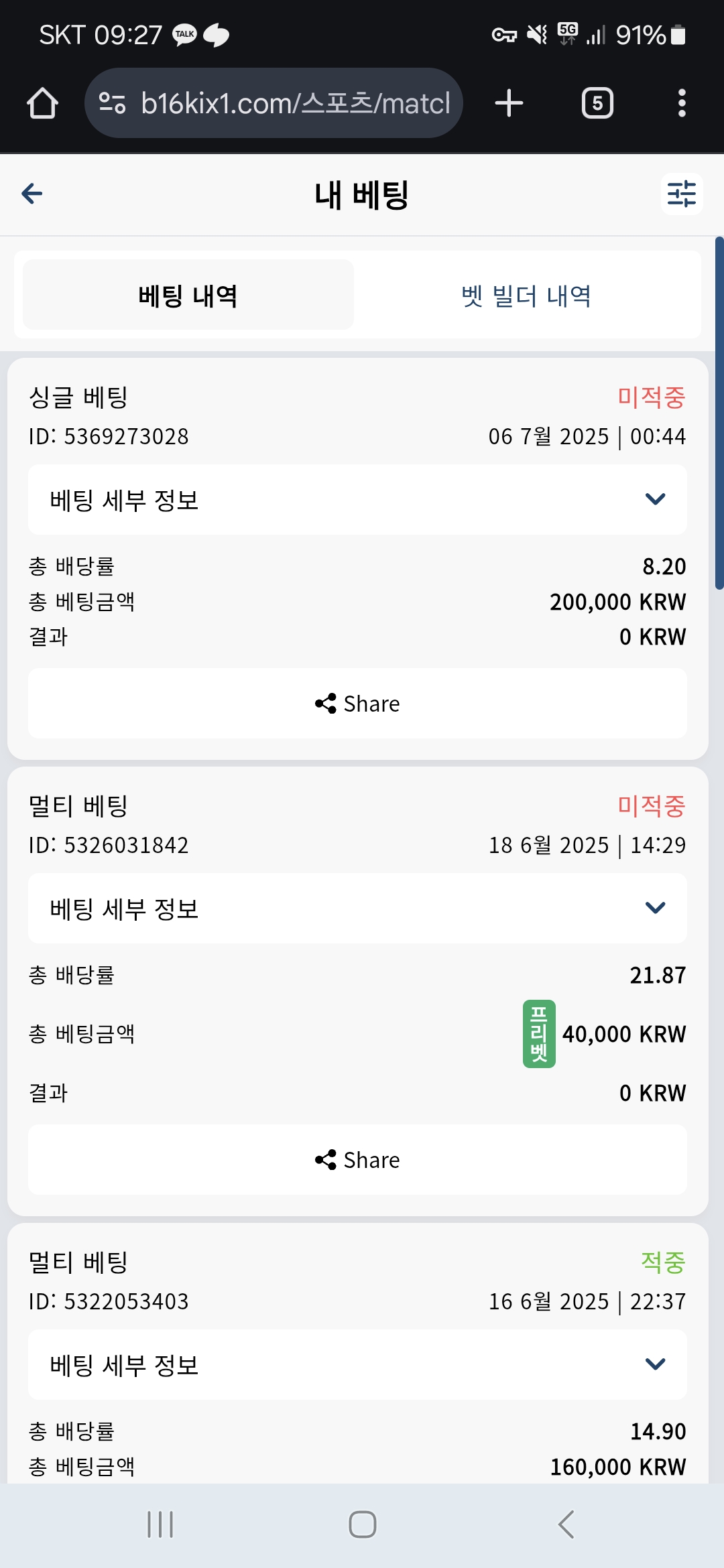Select the 베팅 내역 tab

click(x=188, y=295)
